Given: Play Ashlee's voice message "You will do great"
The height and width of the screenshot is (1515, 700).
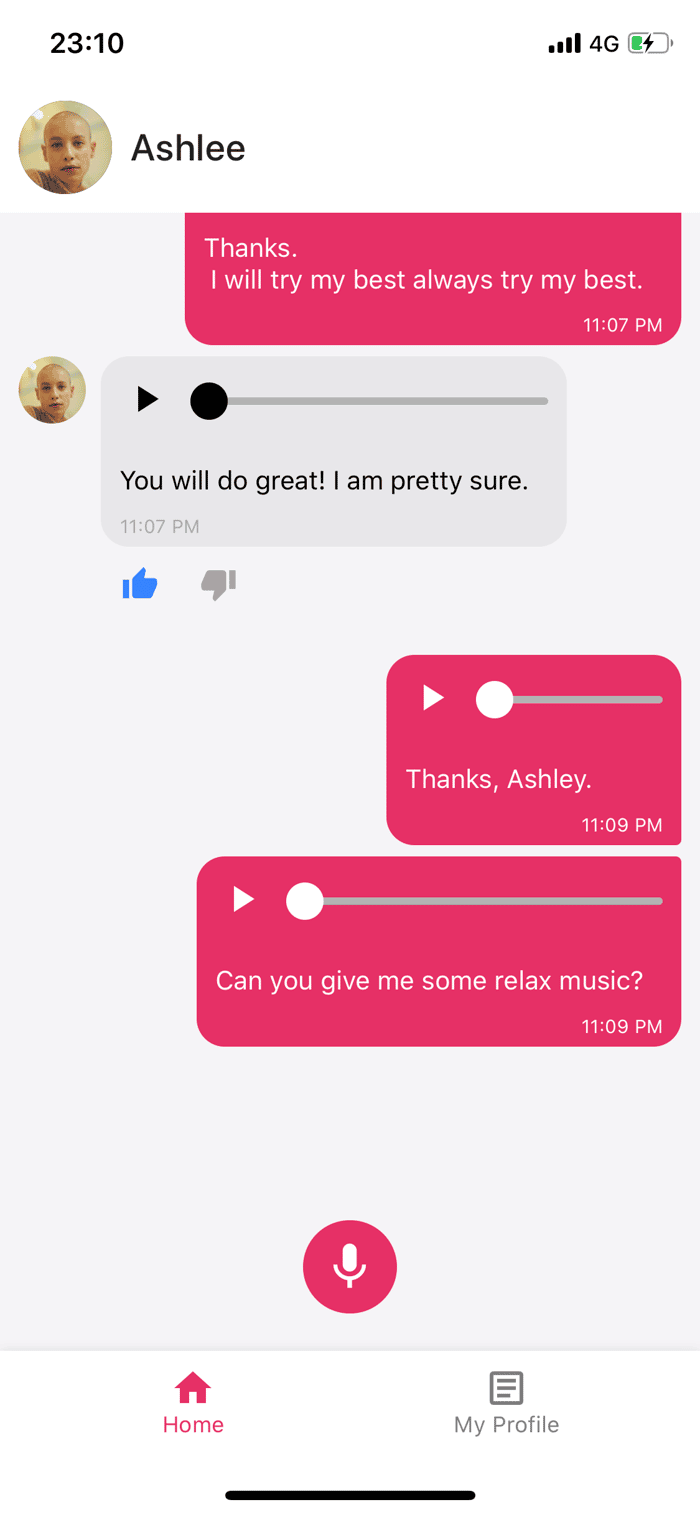Looking at the screenshot, I should click(x=147, y=400).
